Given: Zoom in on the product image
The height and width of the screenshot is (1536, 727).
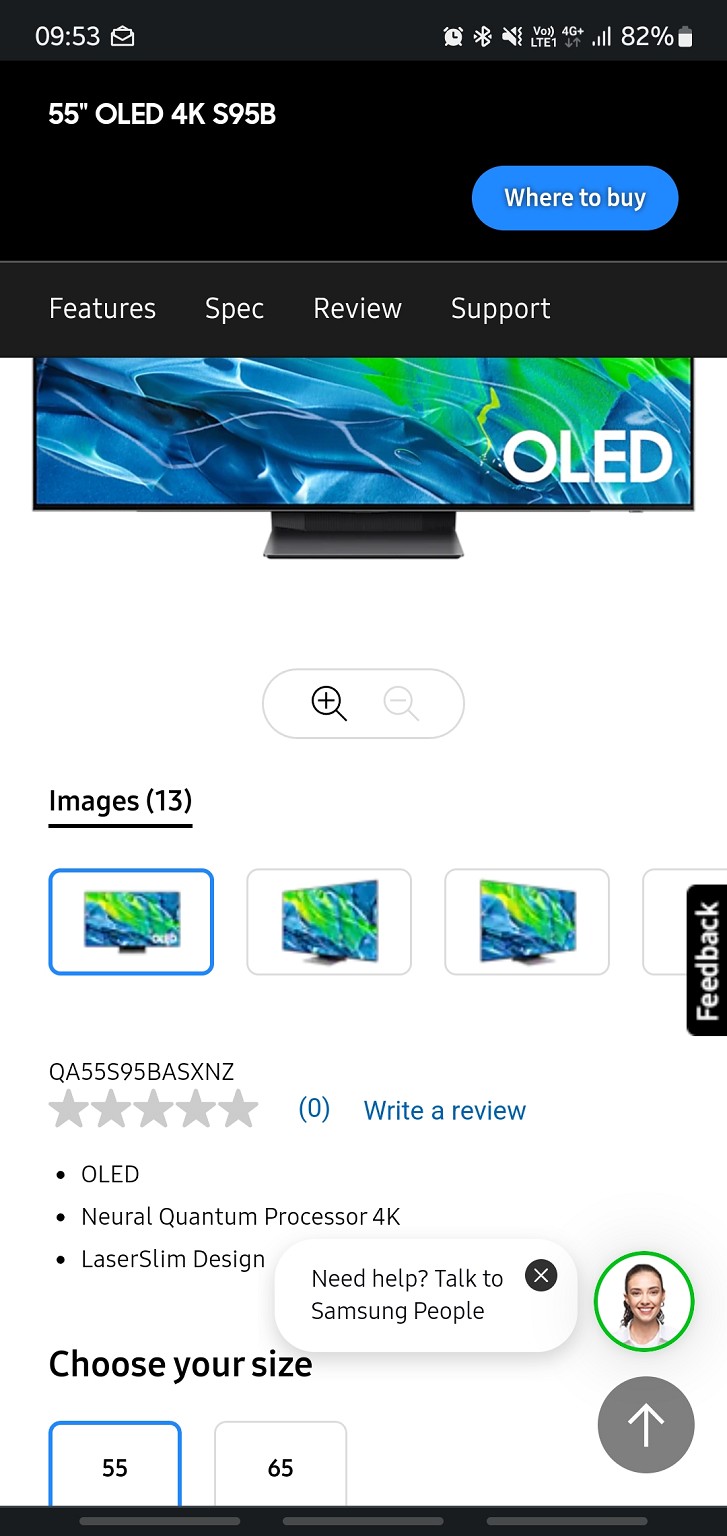Looking at the screenshot, I should coord(328,703).
